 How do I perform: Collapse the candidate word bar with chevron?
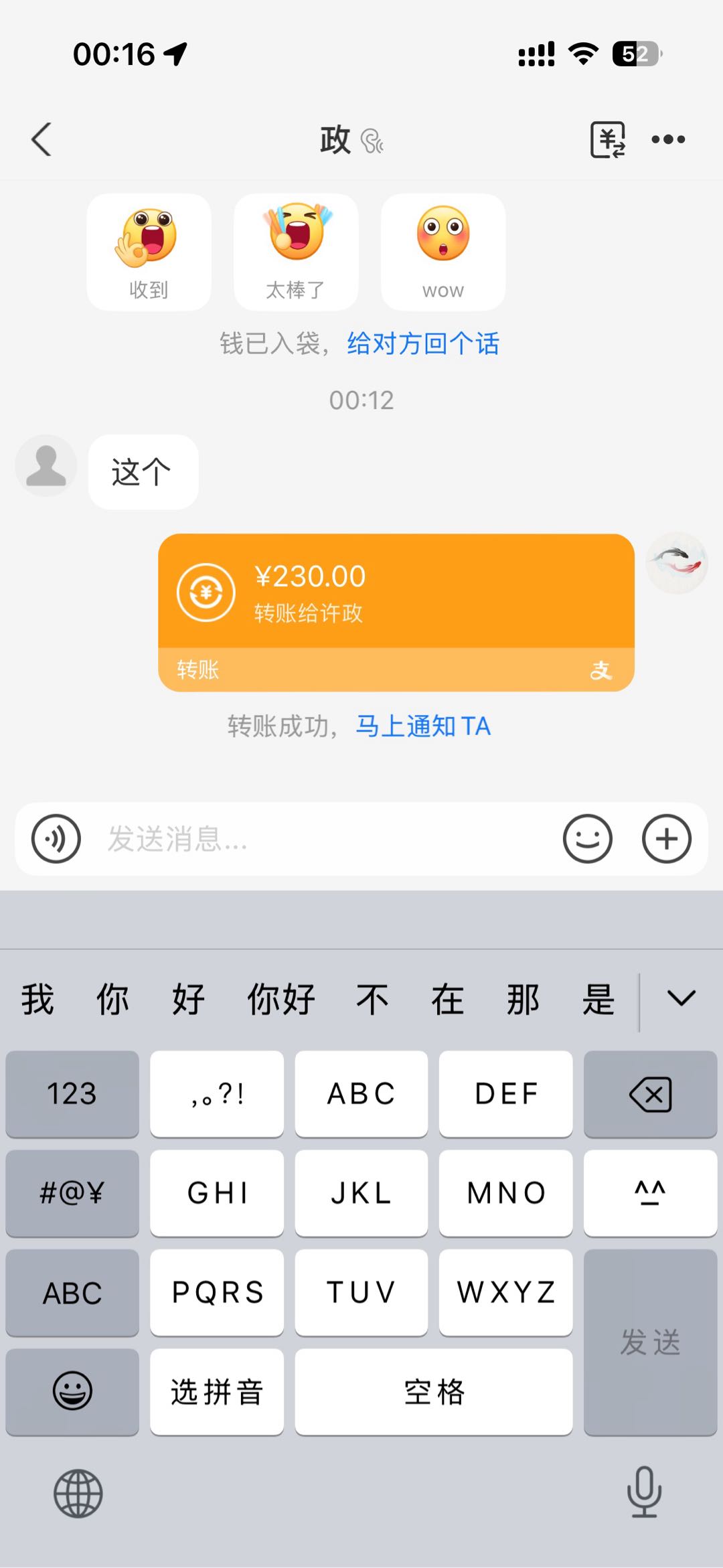[681, 998]
